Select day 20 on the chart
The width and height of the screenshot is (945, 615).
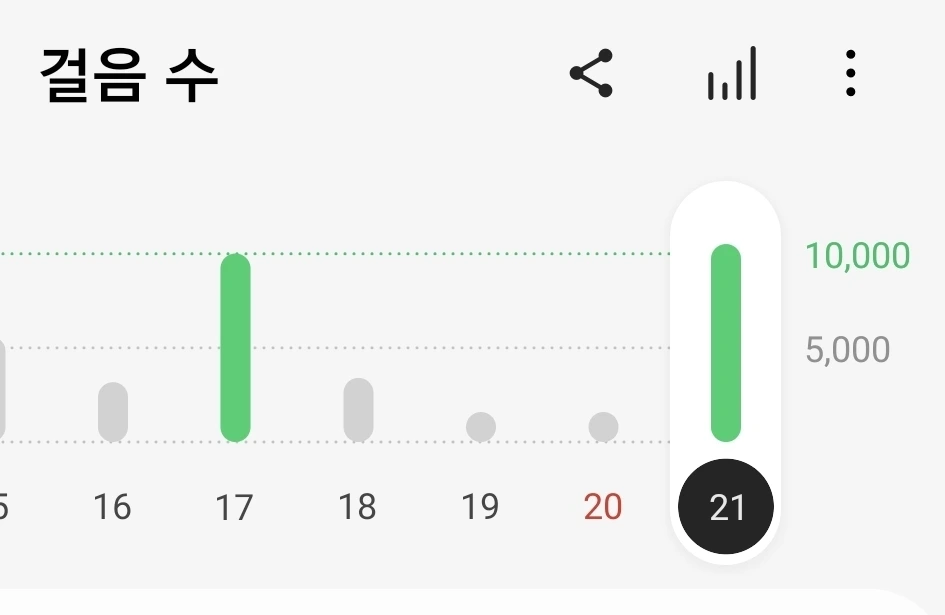coord(603,506)
